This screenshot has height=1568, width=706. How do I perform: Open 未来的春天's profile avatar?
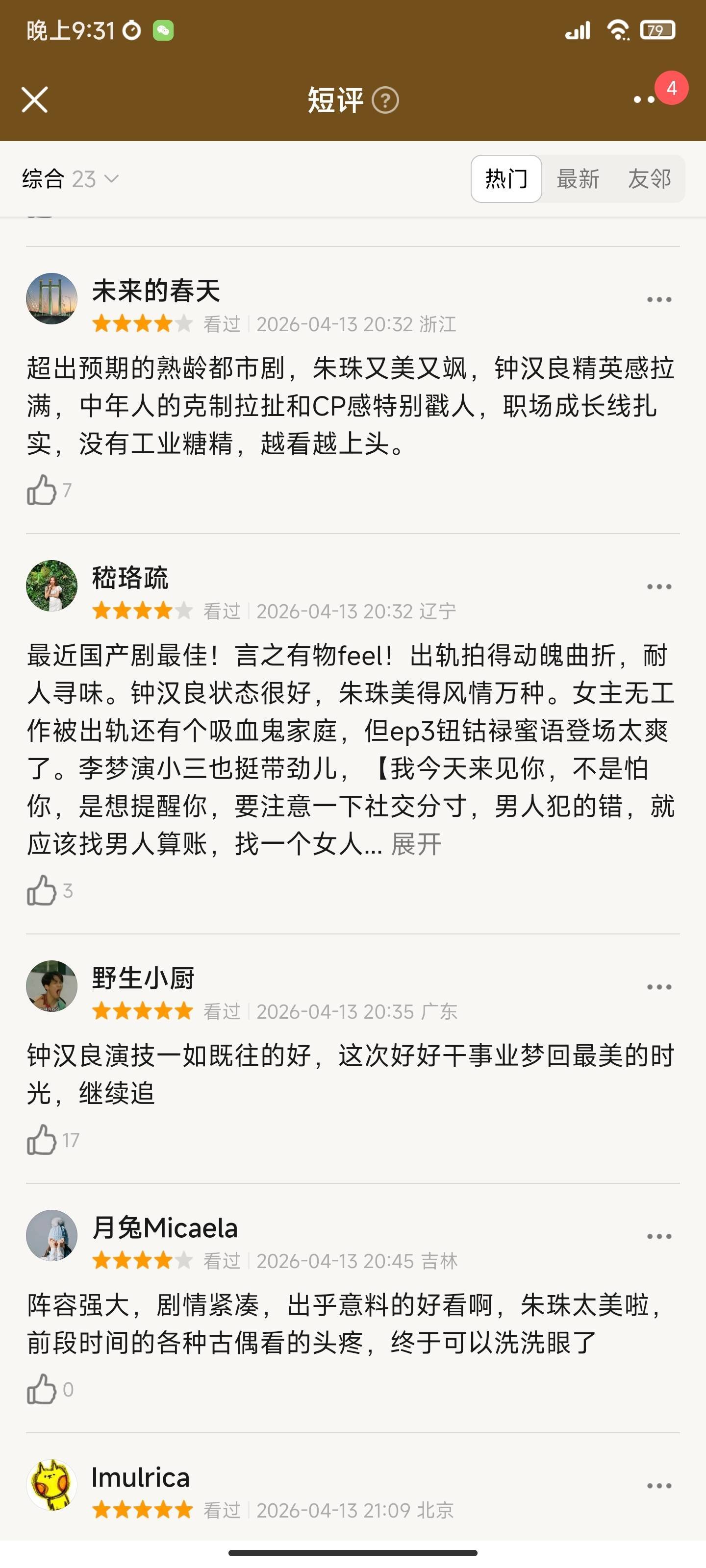coord(52,299)
